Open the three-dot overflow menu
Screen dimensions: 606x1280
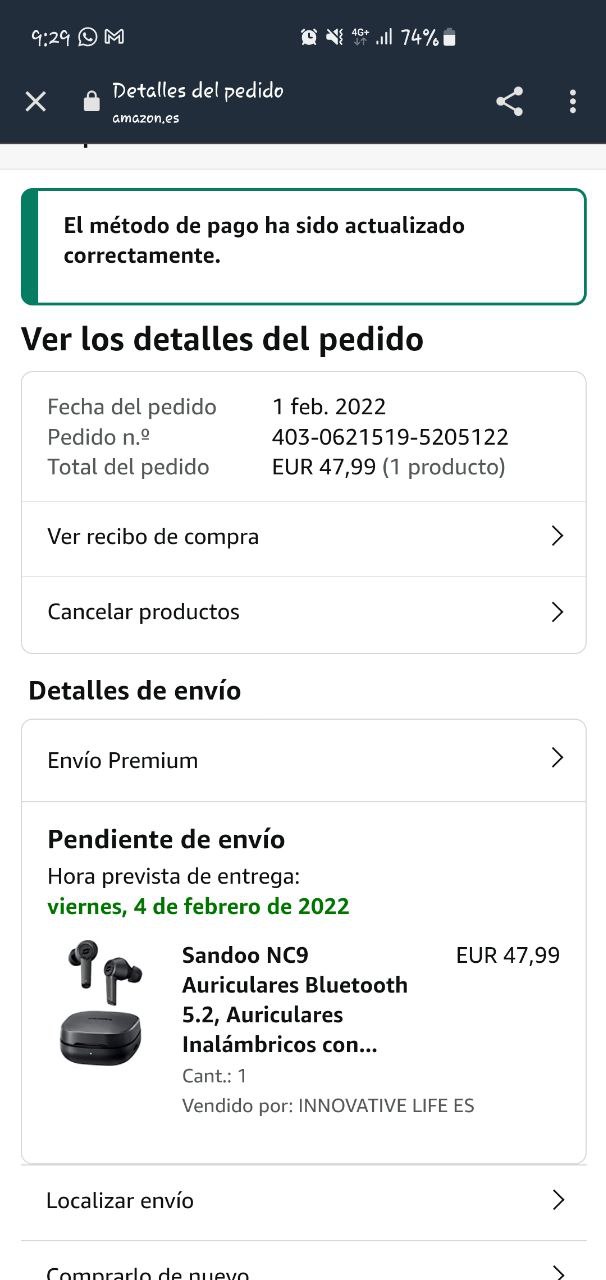pos(572,101)
